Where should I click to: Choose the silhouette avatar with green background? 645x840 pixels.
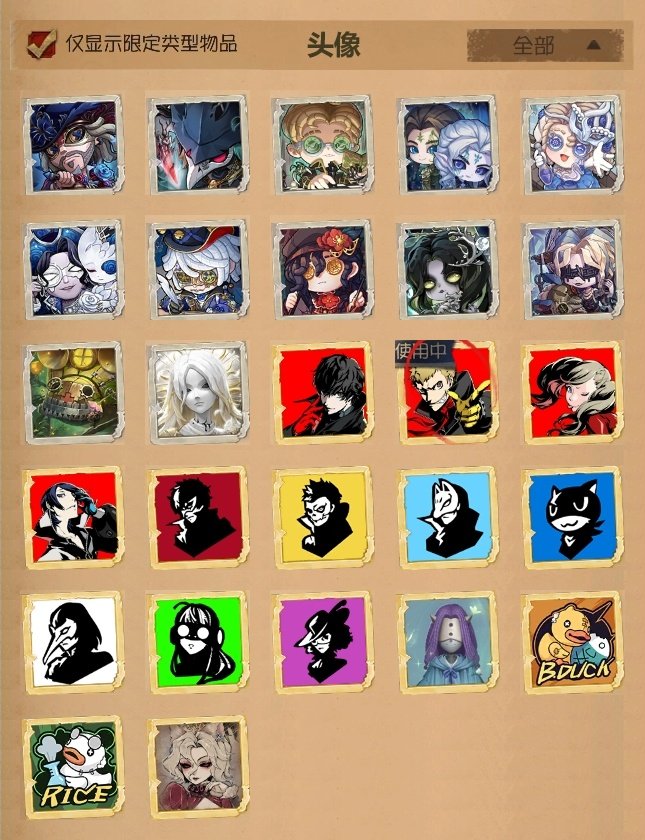point(197,641)
